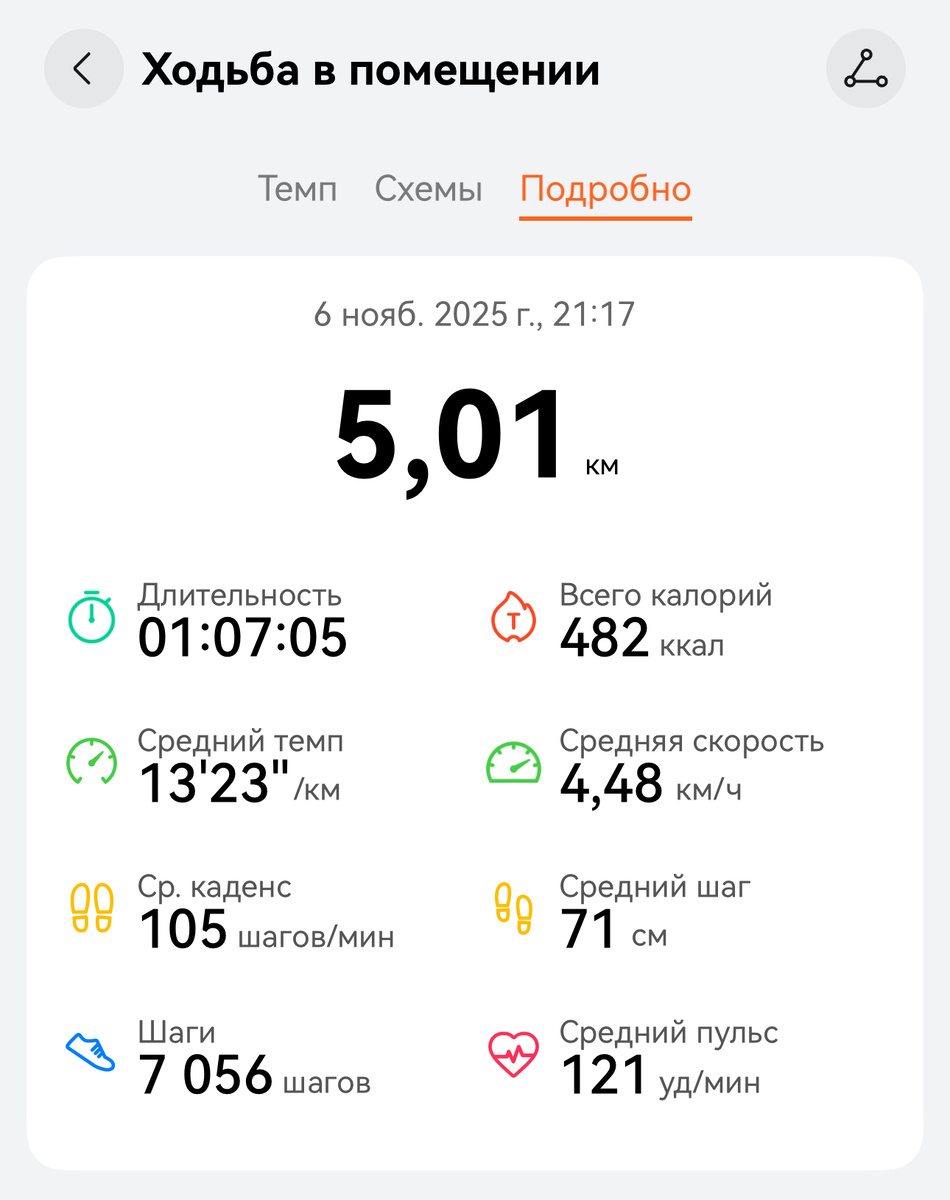The image size is (950, 1200).
Task: Click the back arrow to leave workout details
Action: (x=83, y=68)
